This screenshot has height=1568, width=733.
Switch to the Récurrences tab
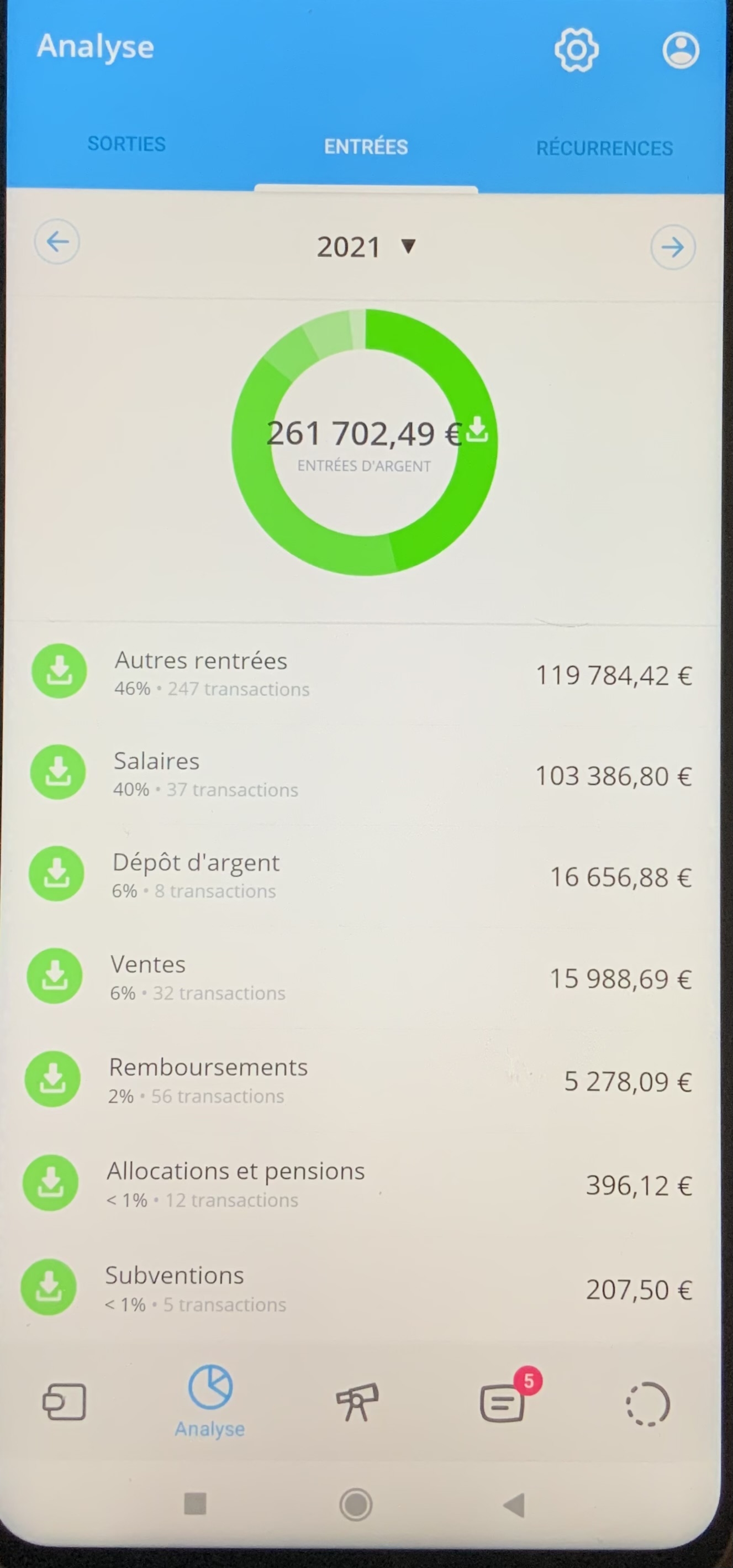tap(604, 148)
